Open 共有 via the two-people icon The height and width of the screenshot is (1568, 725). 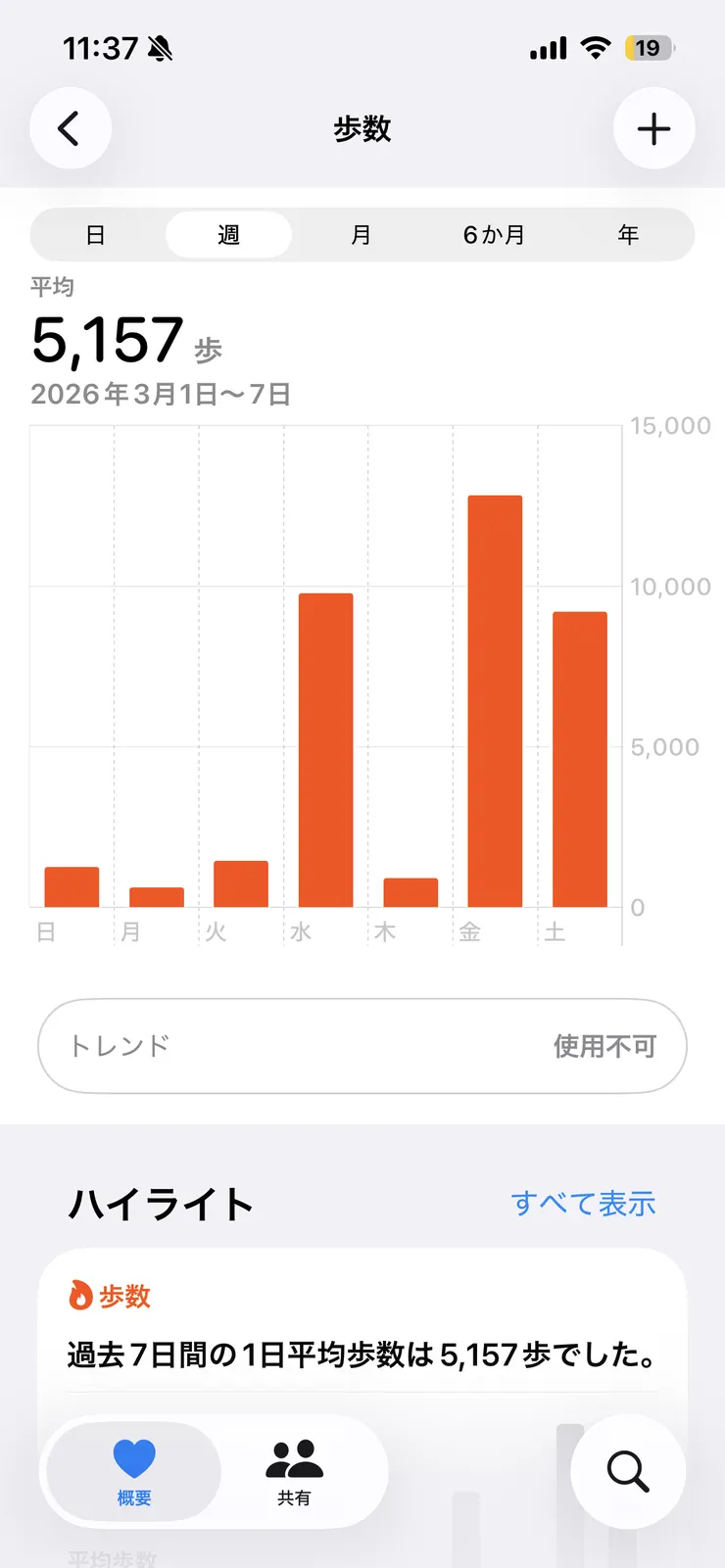point(293,1459)
